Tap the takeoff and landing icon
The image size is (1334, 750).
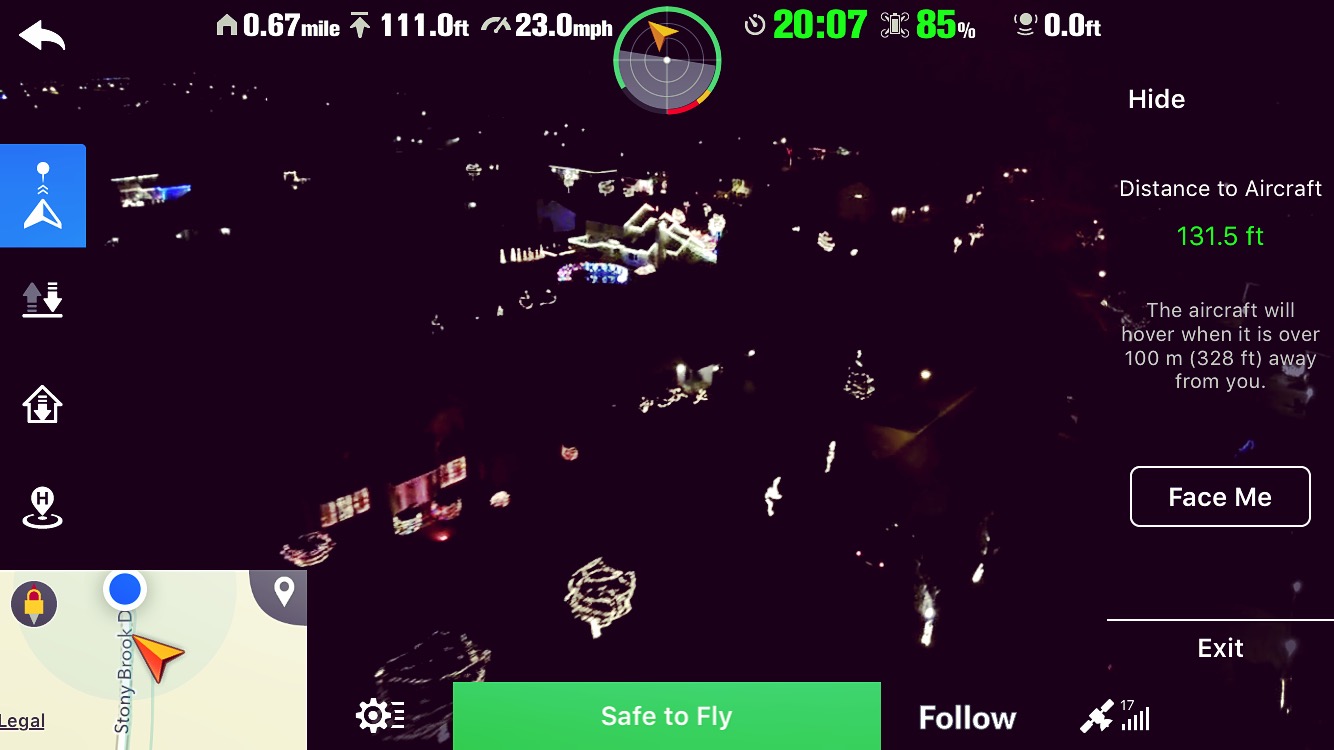click(42, 299)
